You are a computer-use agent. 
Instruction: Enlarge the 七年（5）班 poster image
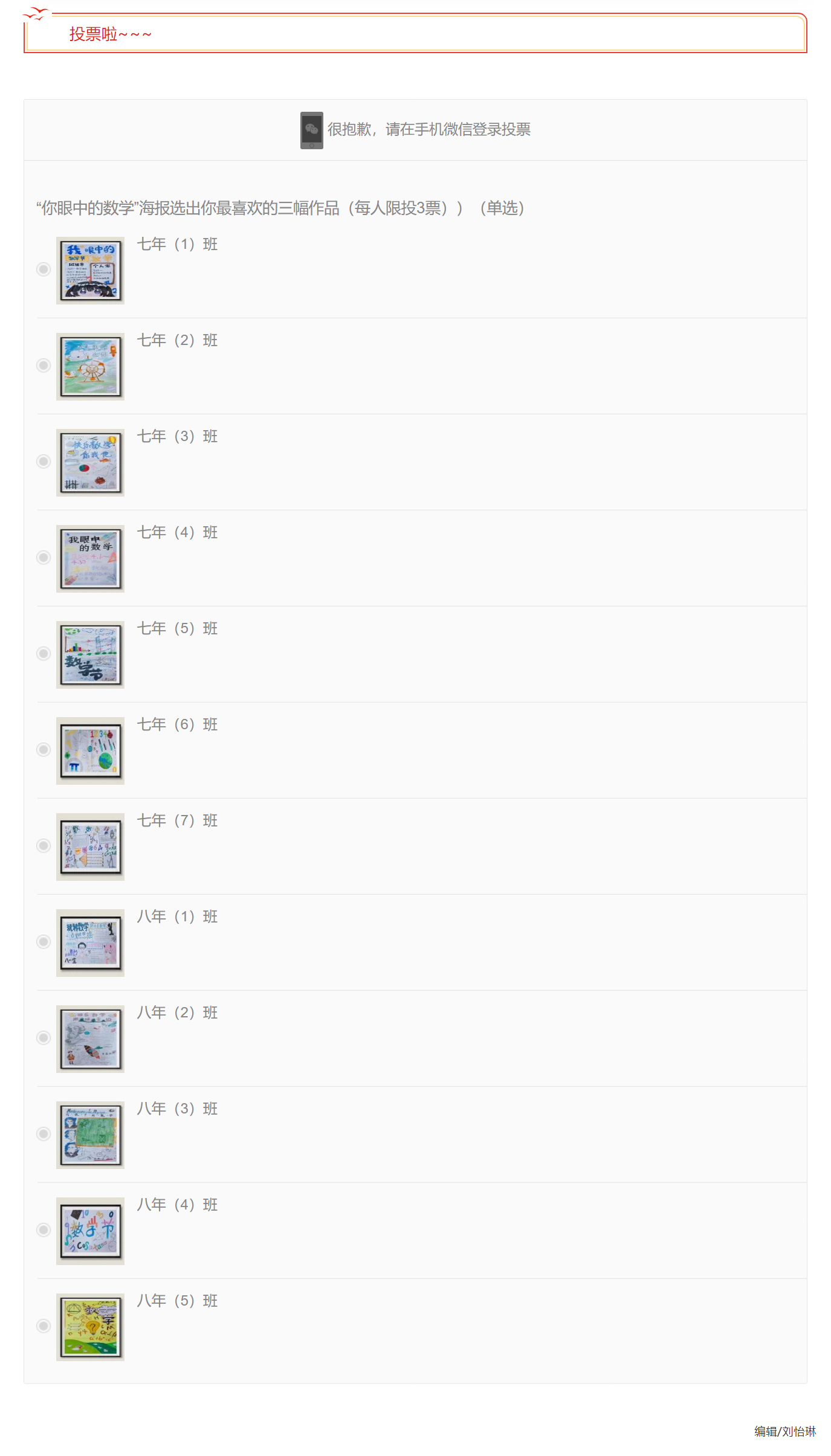coord(90,655)
